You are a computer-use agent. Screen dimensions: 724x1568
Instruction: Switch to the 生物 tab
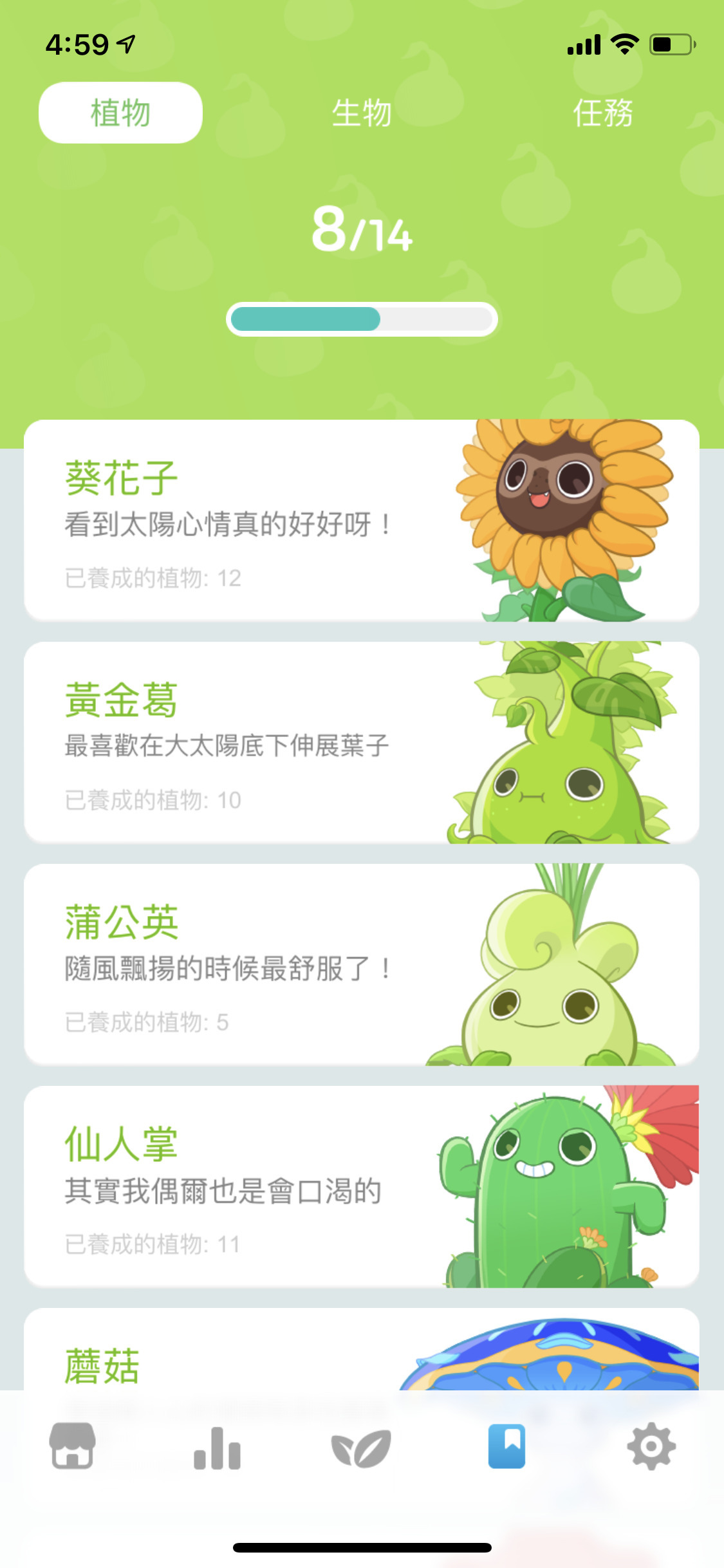[362, 113]
